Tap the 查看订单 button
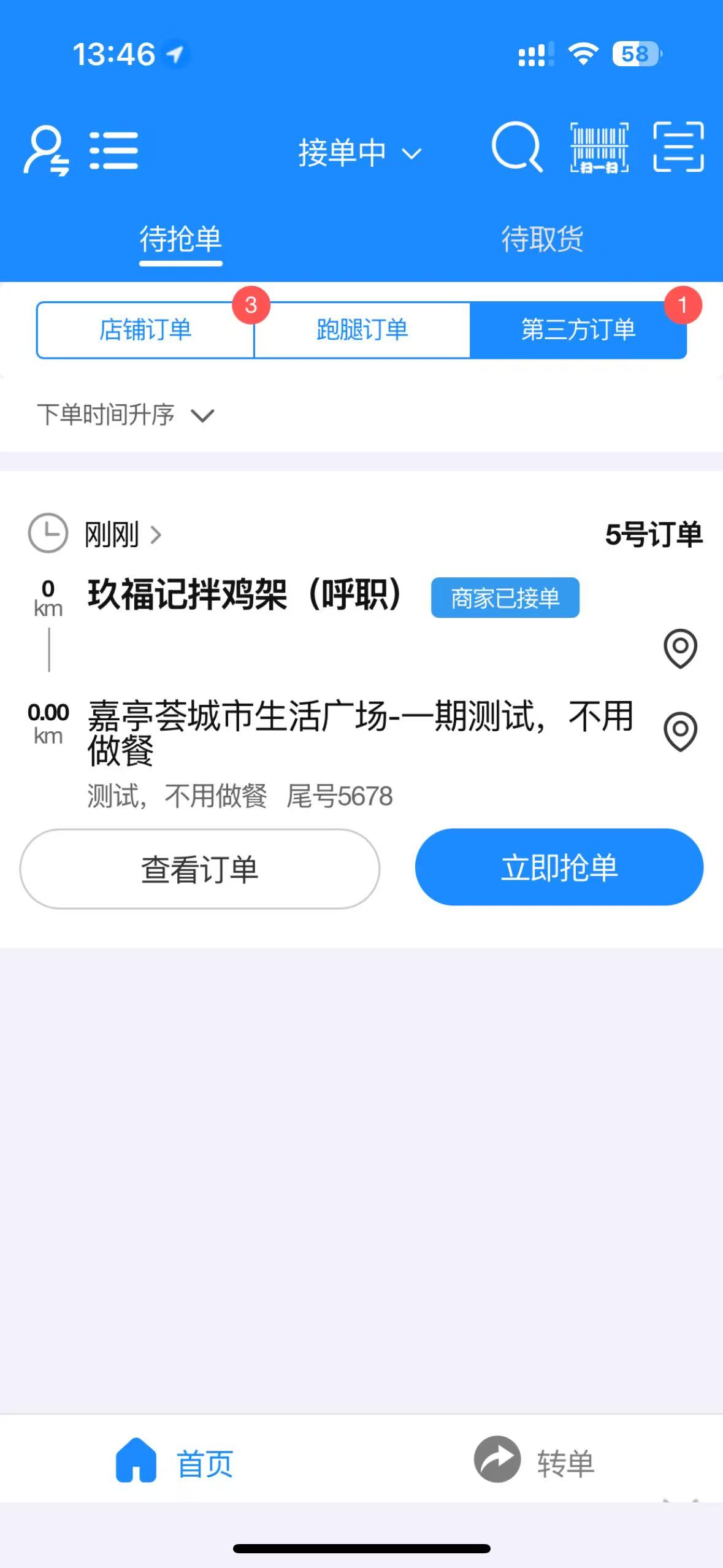The height and width of the screenshot is (1568, 723). [200, 869]
